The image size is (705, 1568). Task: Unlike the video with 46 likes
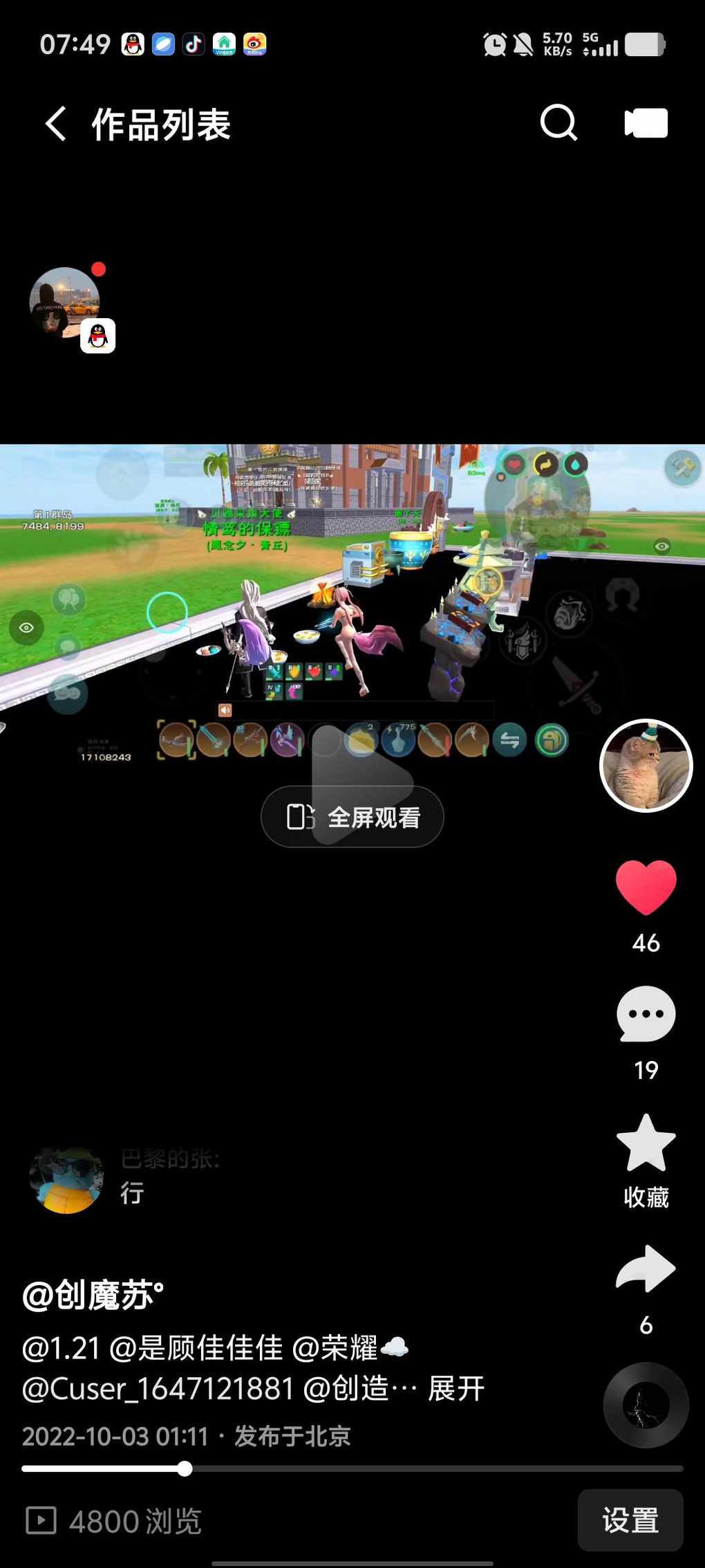[646, 887]
